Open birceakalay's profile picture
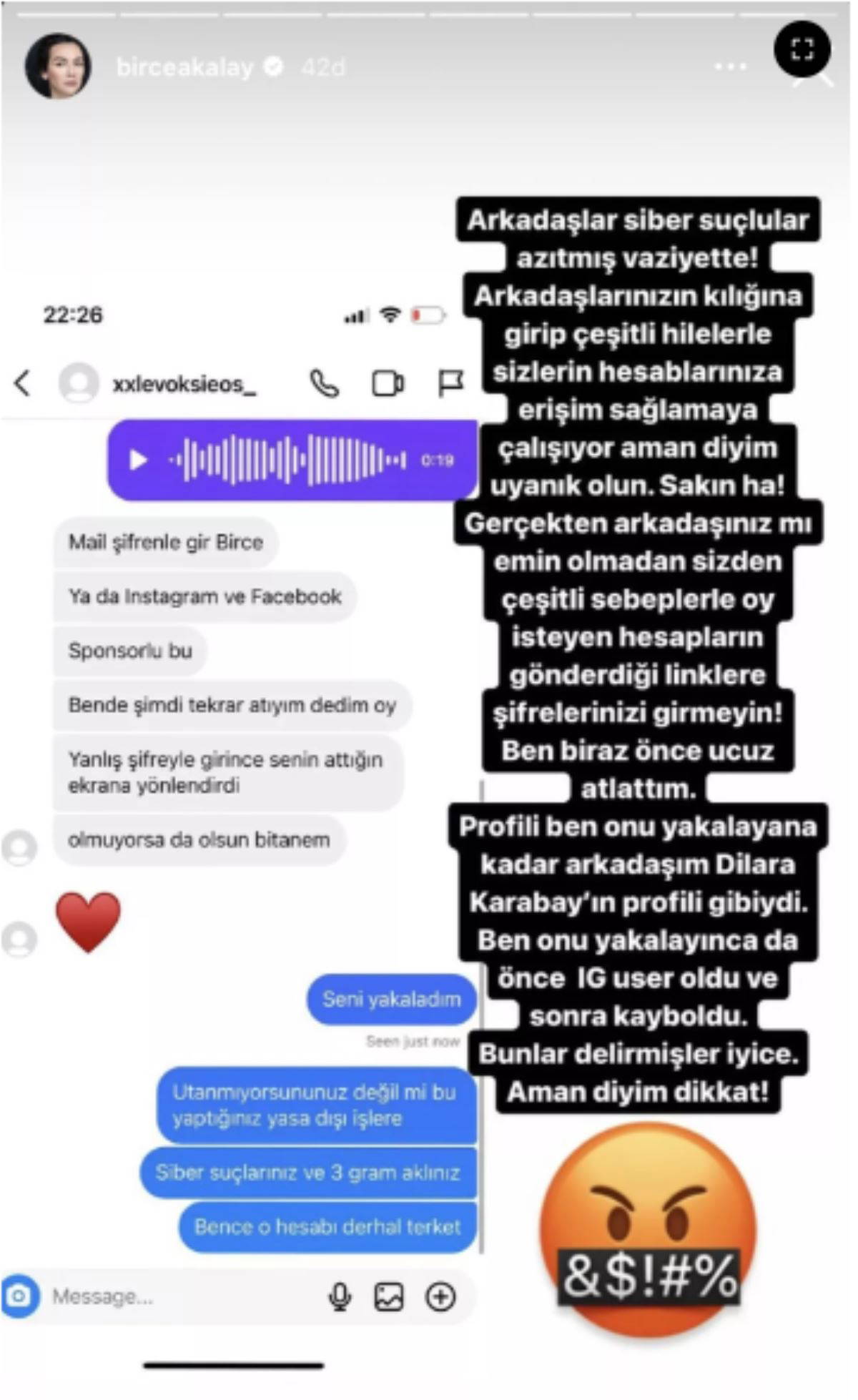The image size is (858, 1400). pos(58,66)
